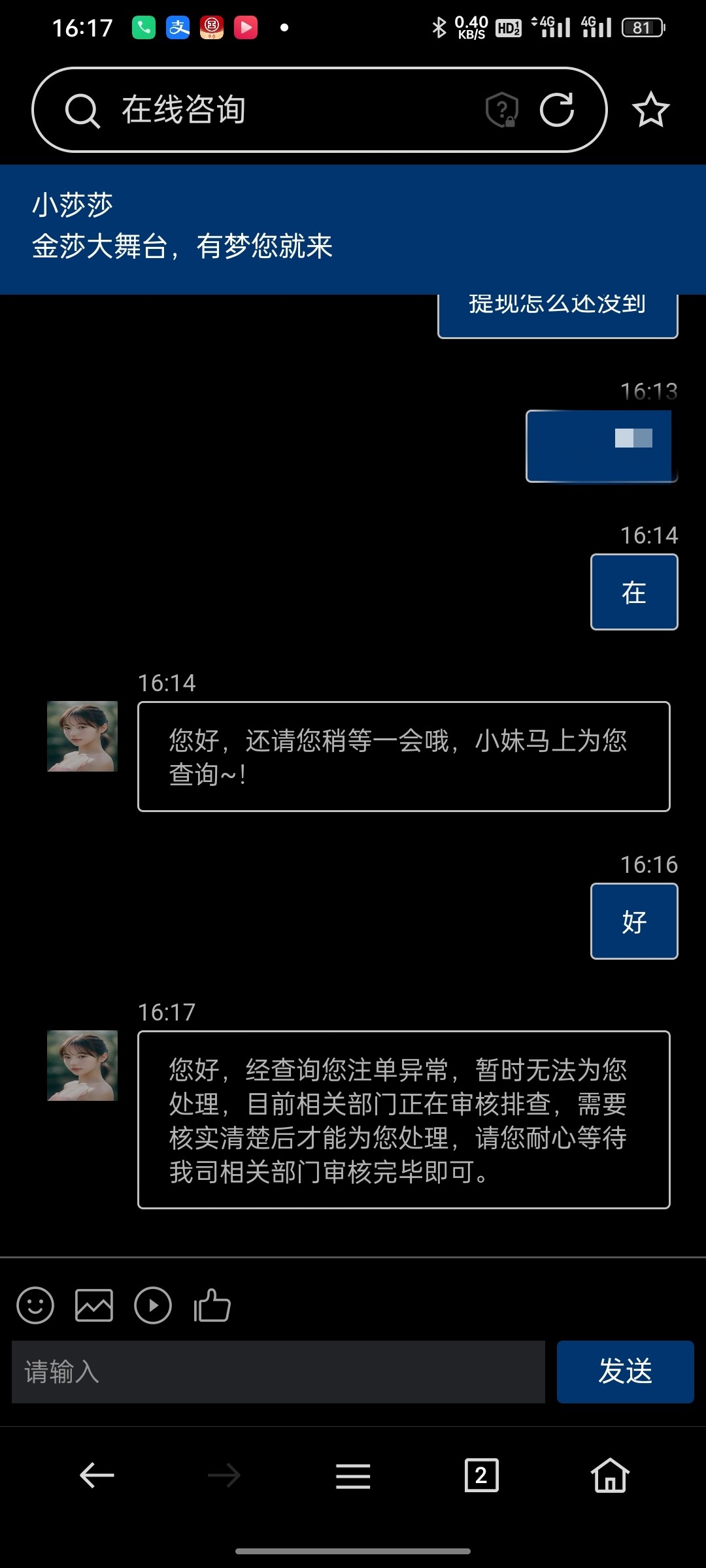This screenshot has width=706, height=1568.
Task: Bookmark this page with the star
Action: click(650, 110)
